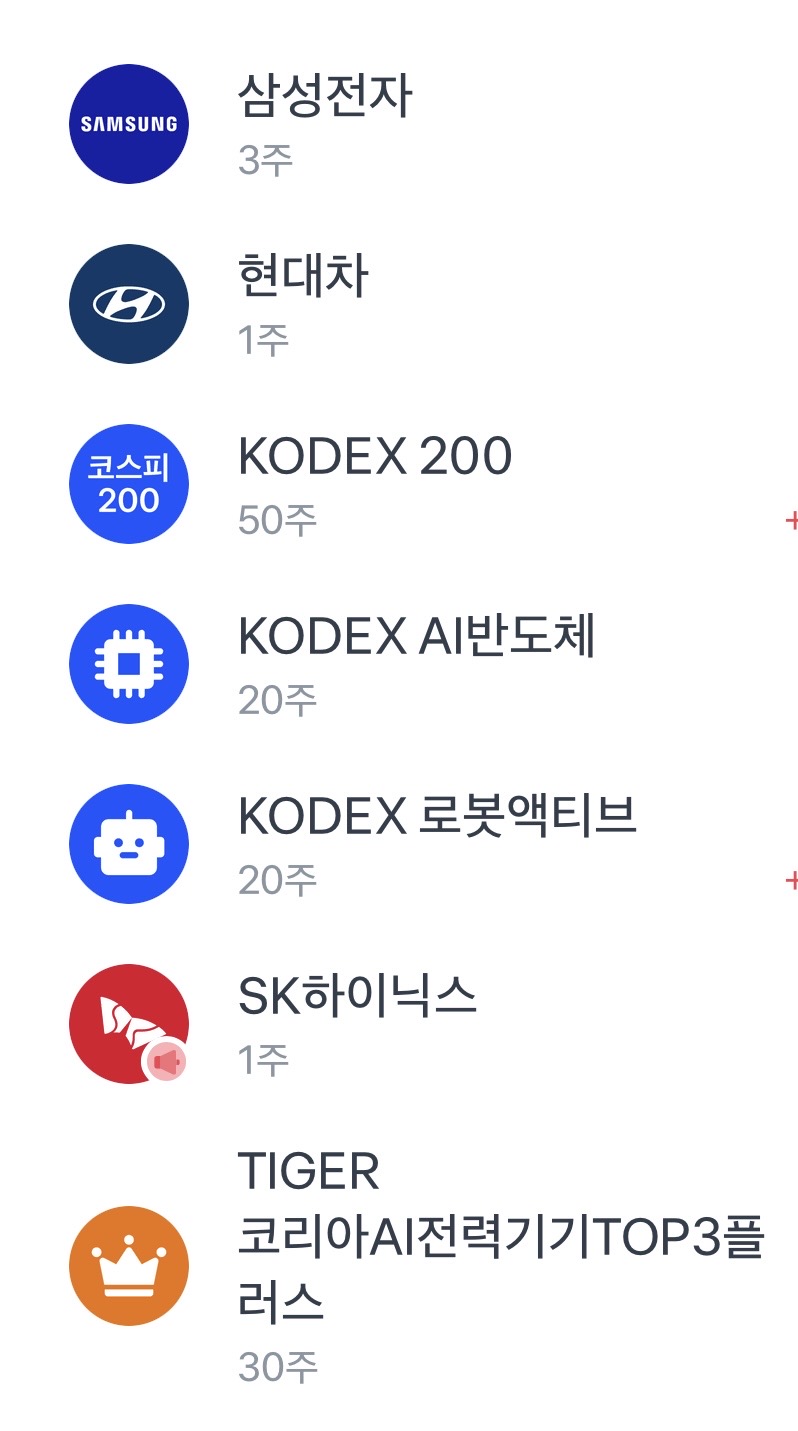Screen dimensions: 798x1431
Task: Tap the KODEX 로봇액티브 holding
Action: pyautogui.click(x=437, y=818)
